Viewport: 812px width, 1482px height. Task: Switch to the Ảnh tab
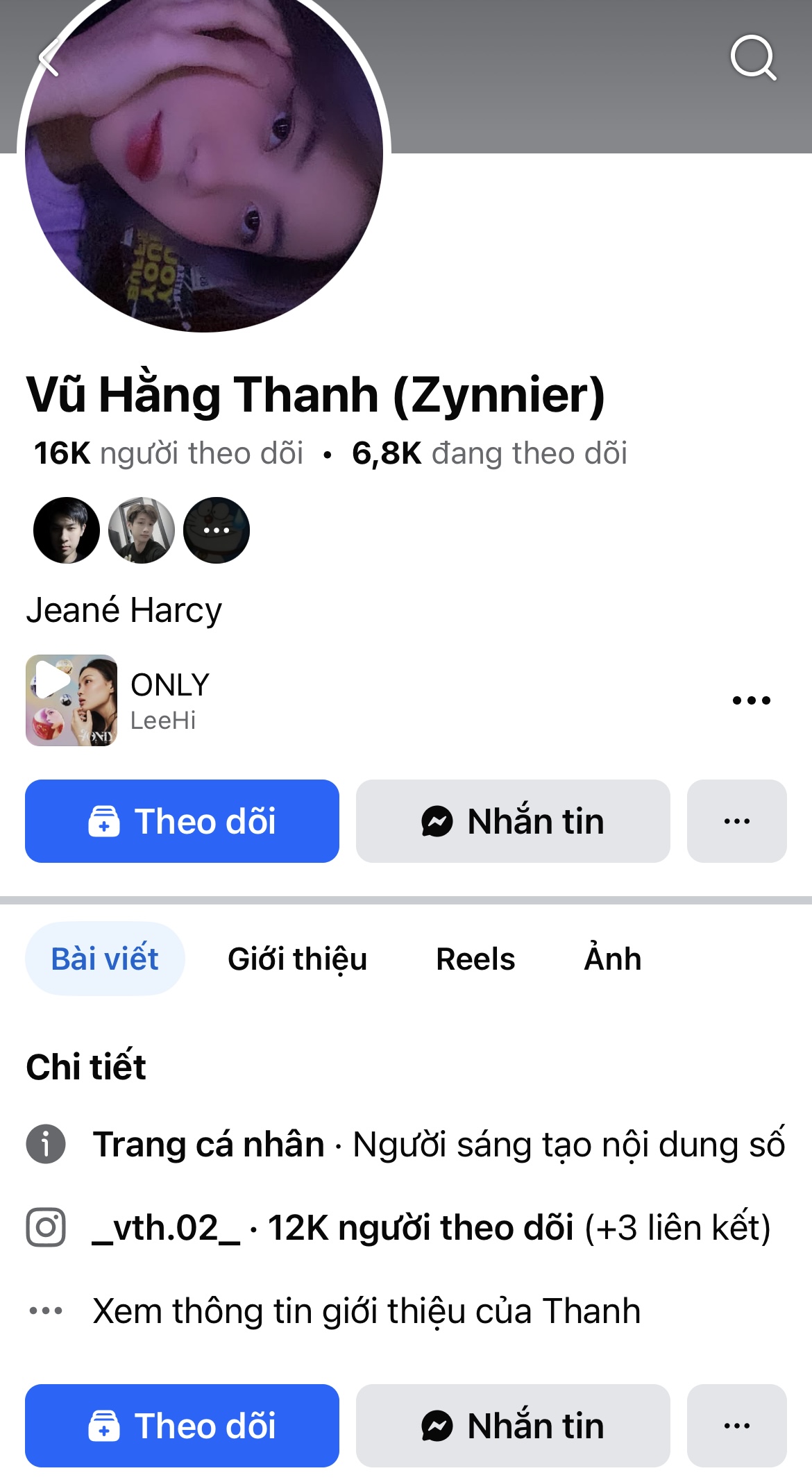tap(612, 959)
